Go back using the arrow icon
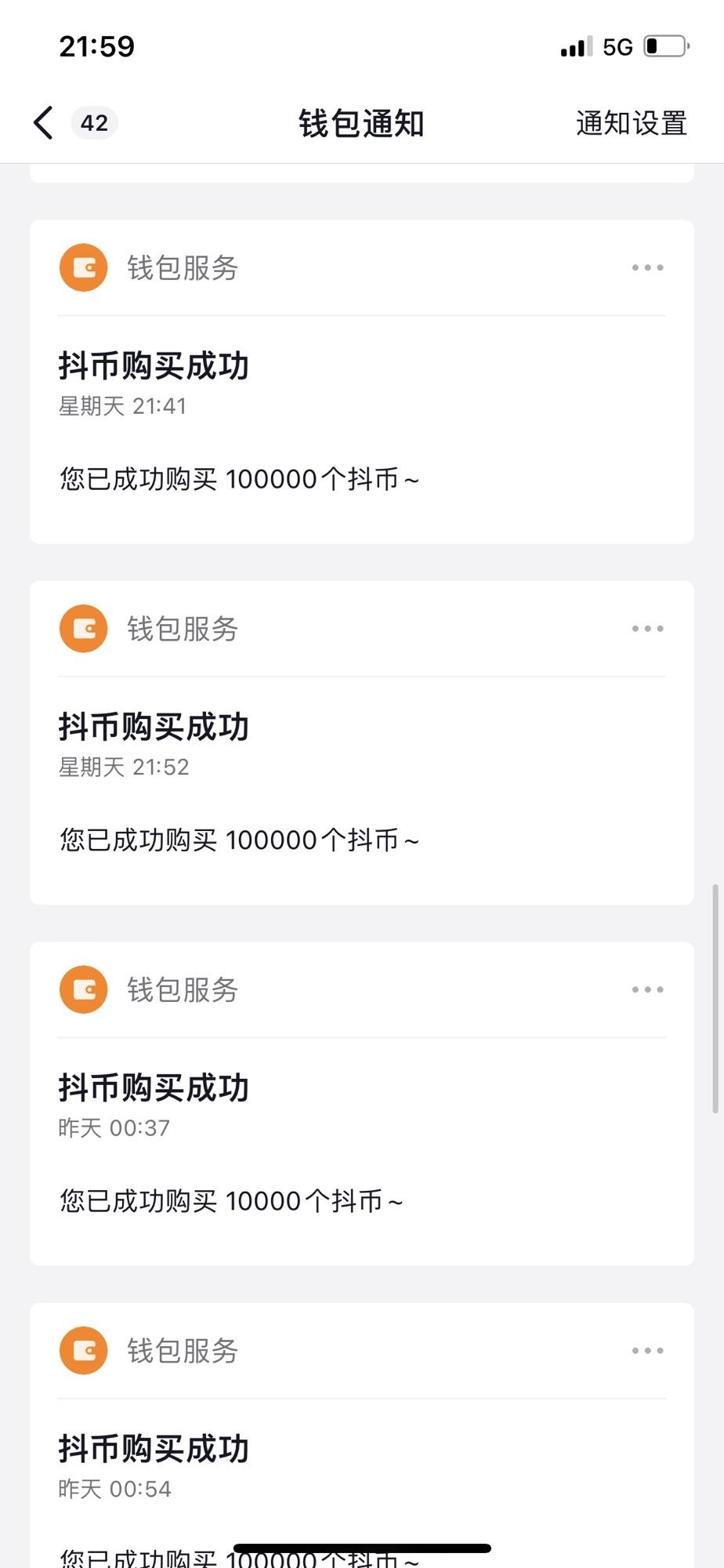Screen dimensions: 724x1568 pyautogui.click(x=44, y=123)
